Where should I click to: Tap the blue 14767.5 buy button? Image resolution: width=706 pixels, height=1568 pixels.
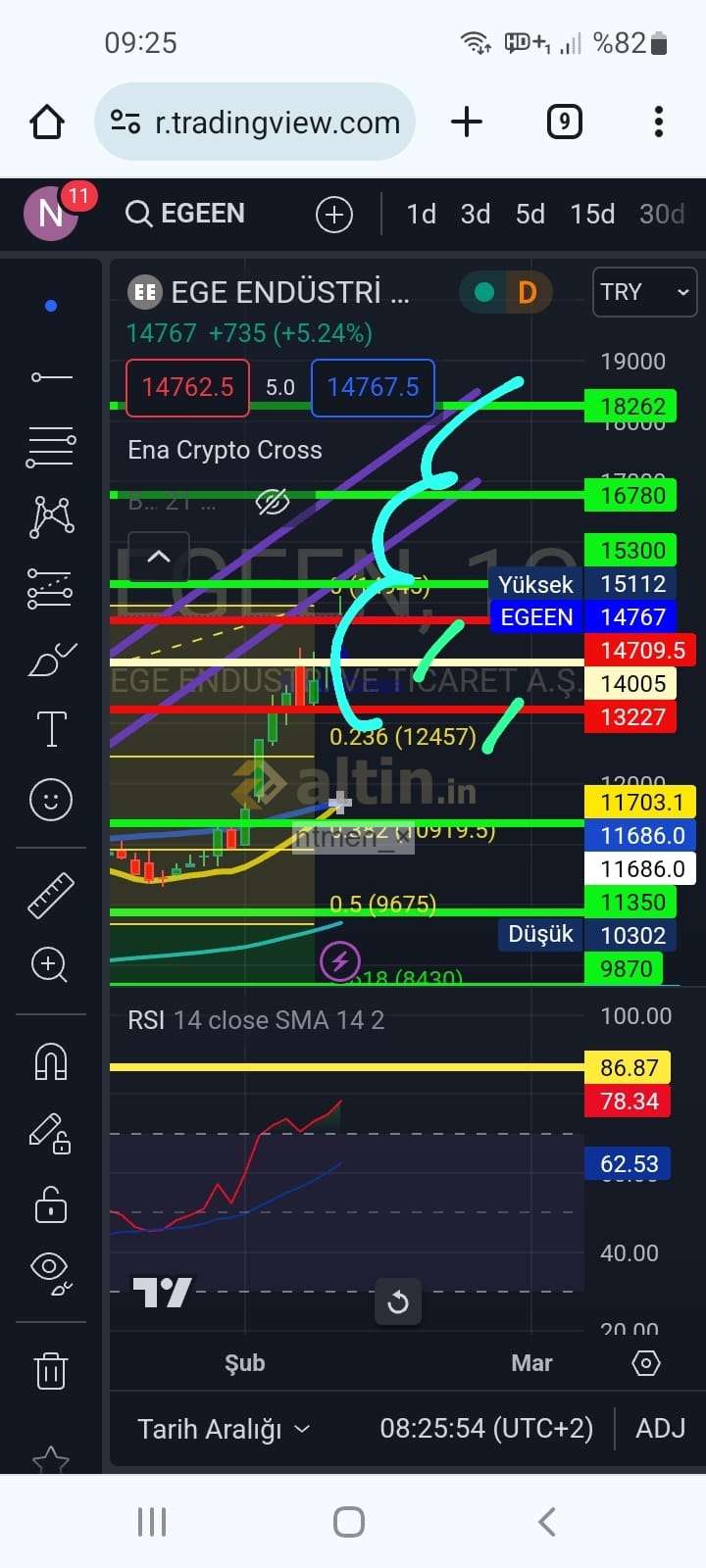click(x=373, y=387)
